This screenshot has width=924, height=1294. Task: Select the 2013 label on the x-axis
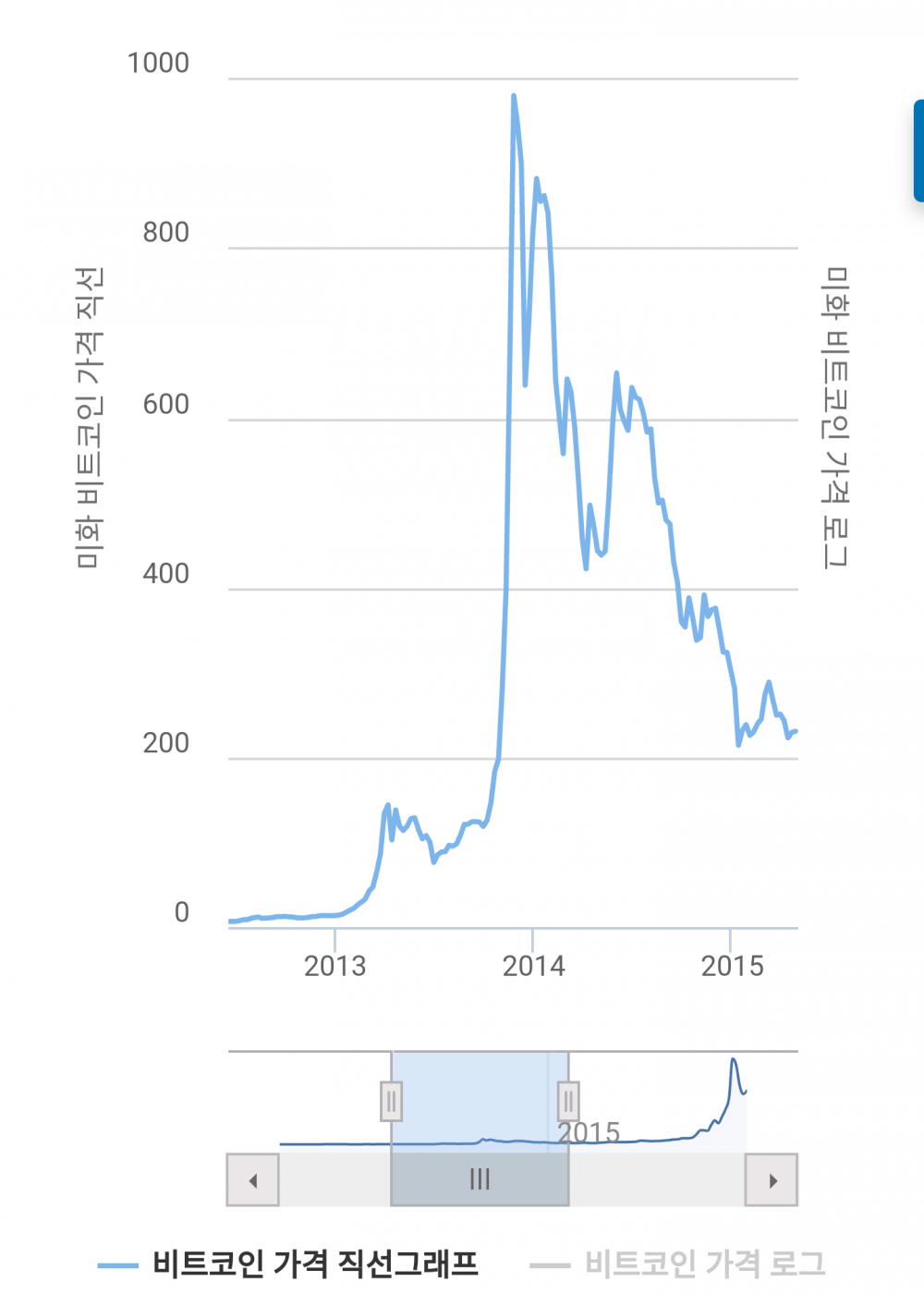point(335,965)
